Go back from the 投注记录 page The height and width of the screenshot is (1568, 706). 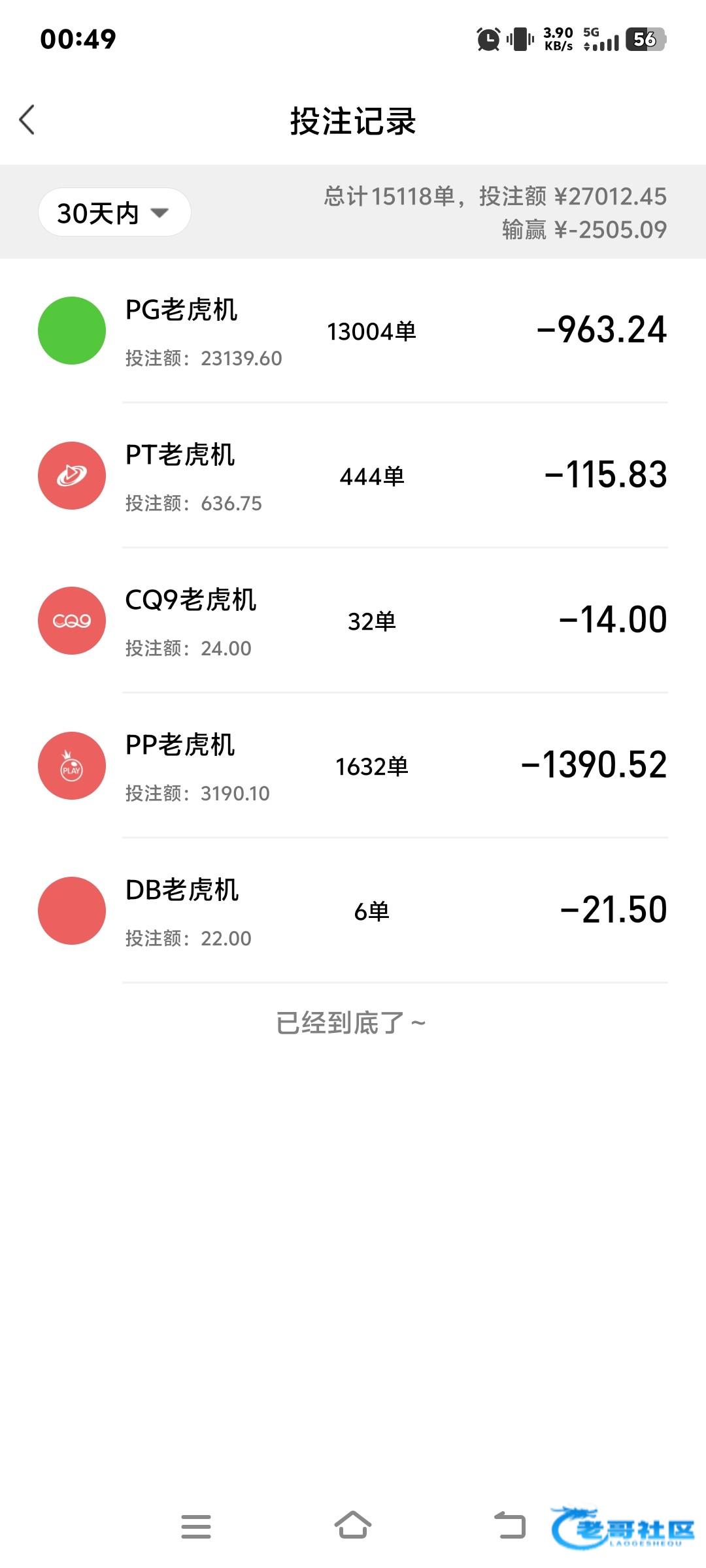(27, 120)
